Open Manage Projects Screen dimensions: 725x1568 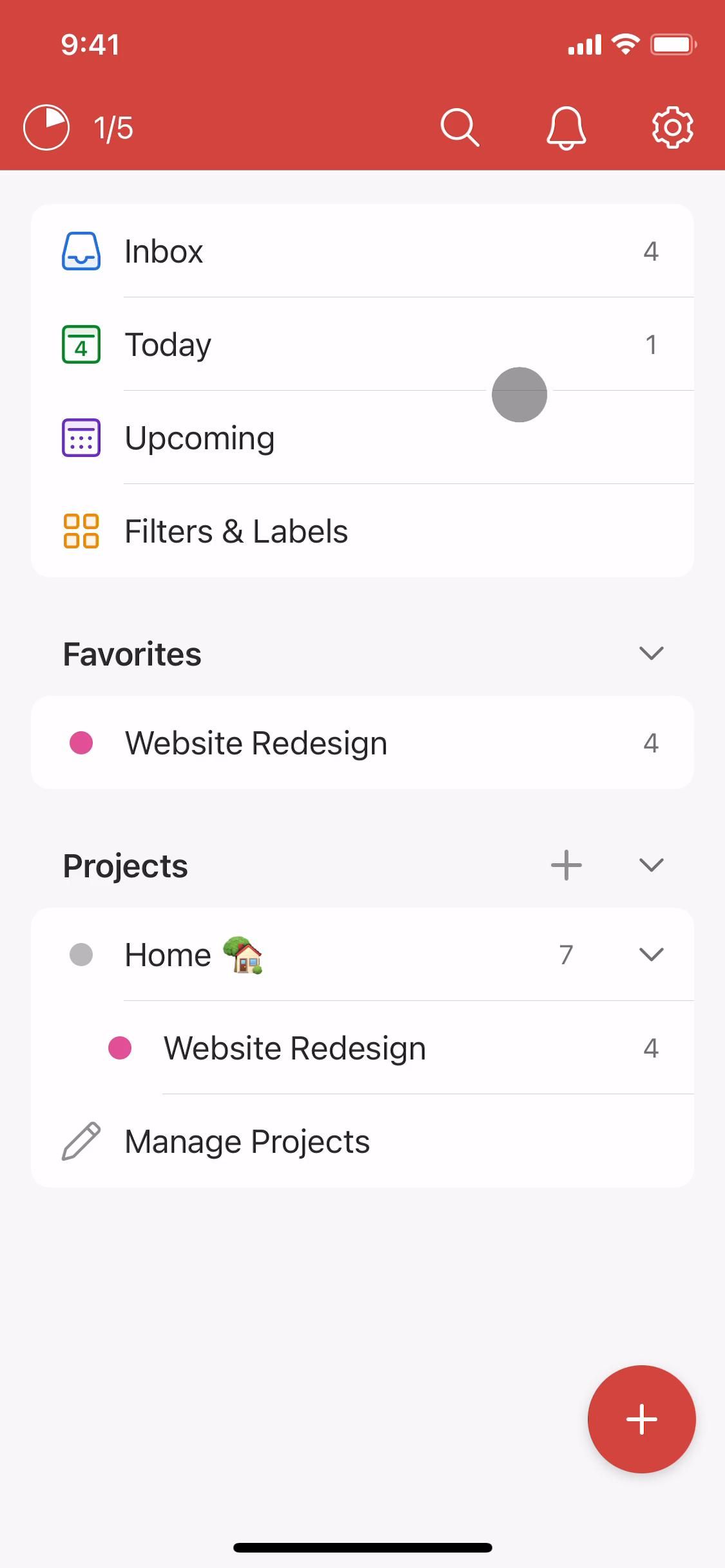coord(361,1141)
